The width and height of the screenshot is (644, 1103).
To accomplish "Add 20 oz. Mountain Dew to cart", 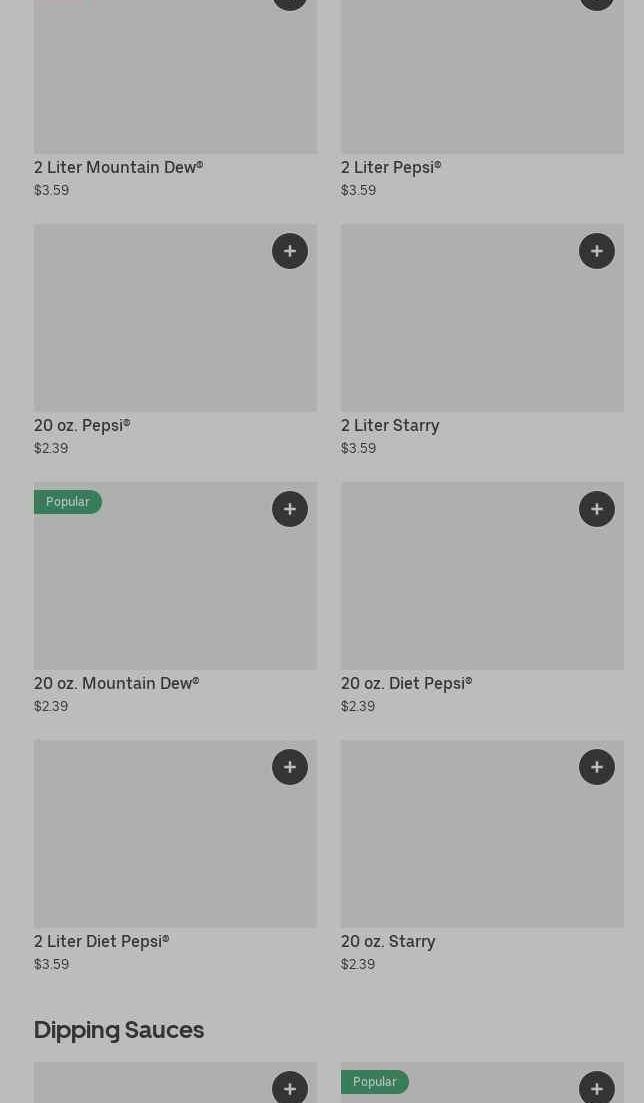I will (x=290, y=509).
